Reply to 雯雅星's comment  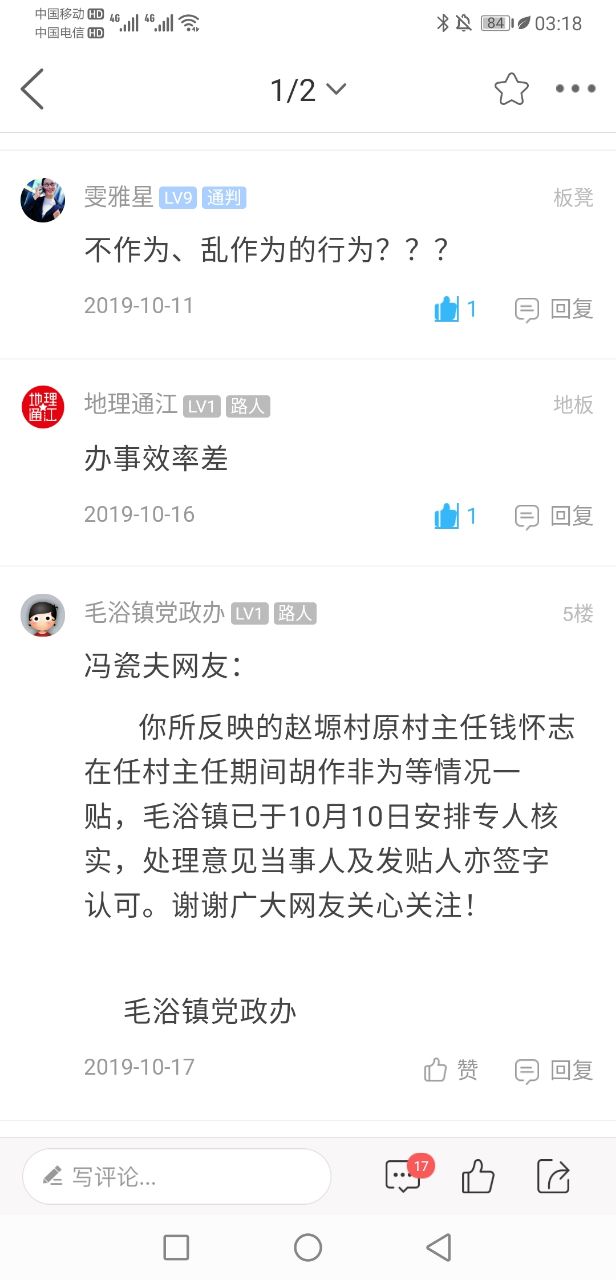coord(555,310)
